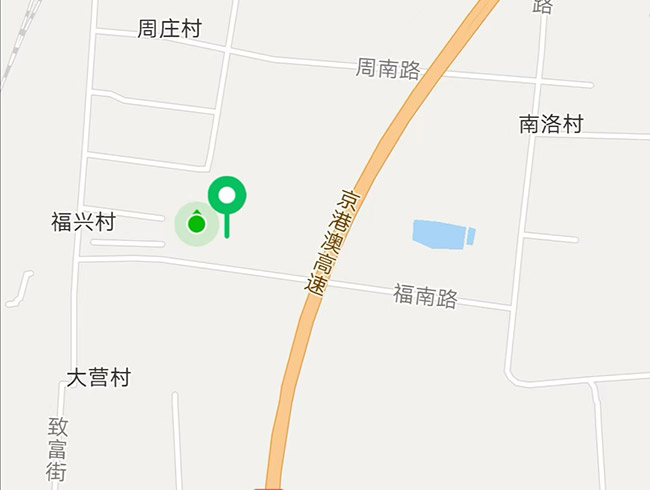
Task: Tap the green location pin marker
Action: pos(228,196)
